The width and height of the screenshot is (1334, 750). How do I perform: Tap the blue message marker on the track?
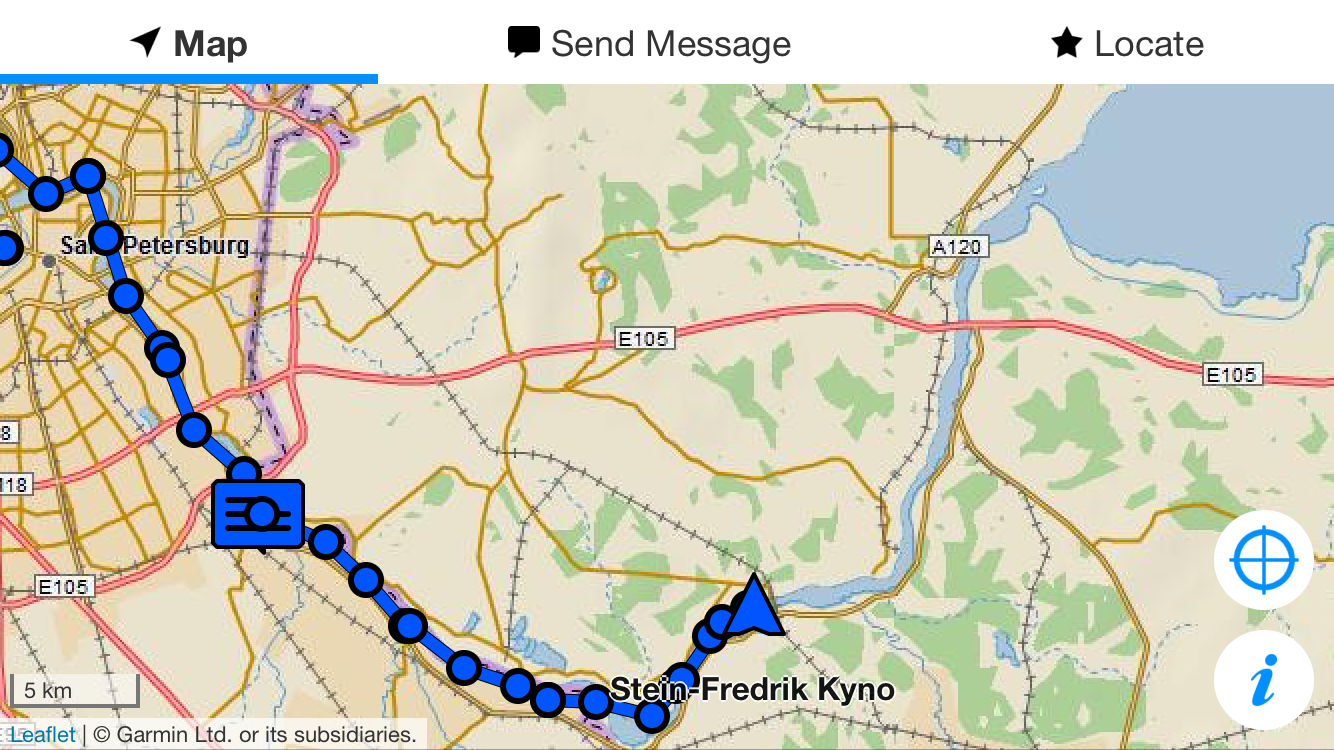click(259, 514)
